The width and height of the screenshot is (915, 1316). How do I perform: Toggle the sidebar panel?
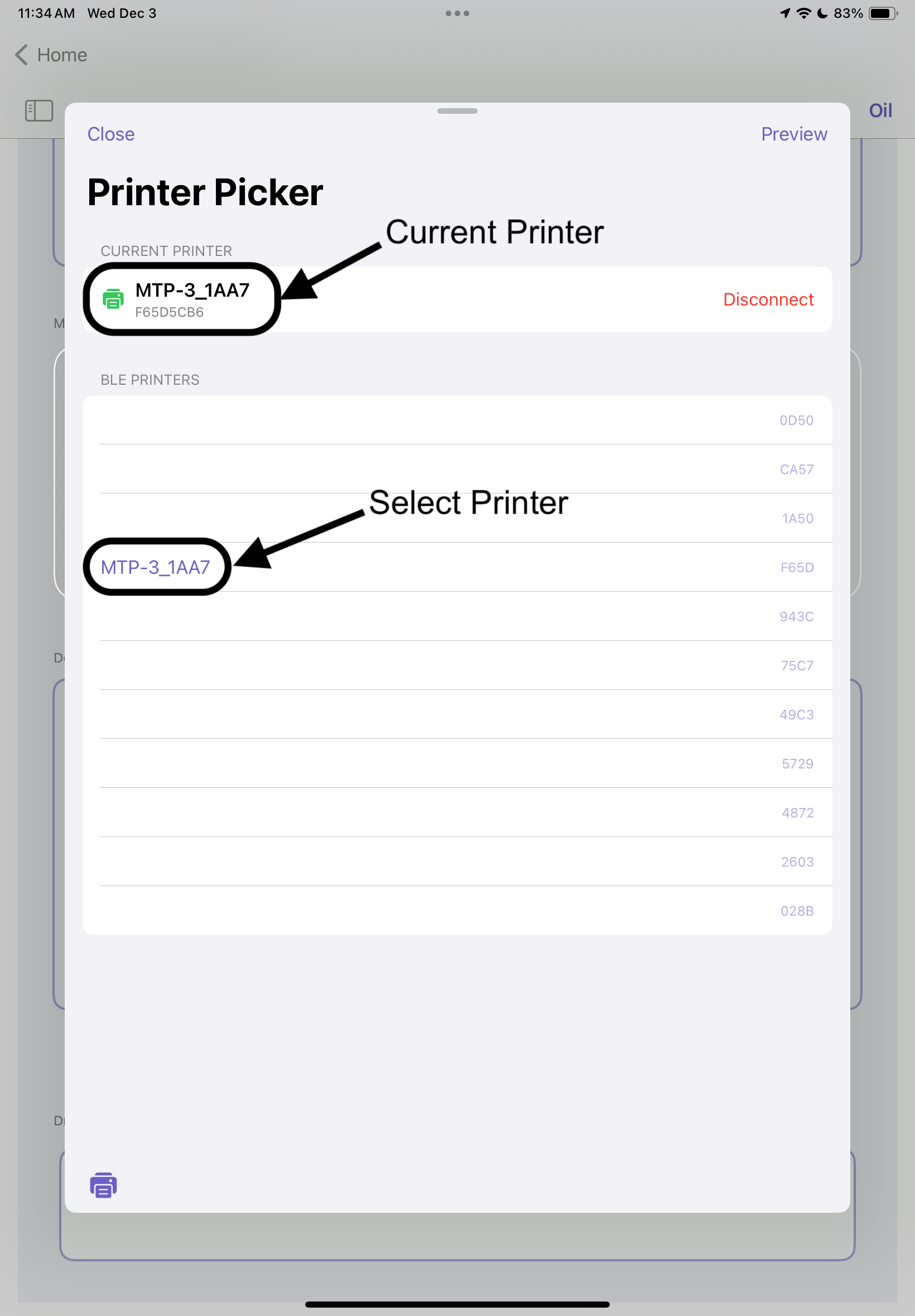click(39, 110)
